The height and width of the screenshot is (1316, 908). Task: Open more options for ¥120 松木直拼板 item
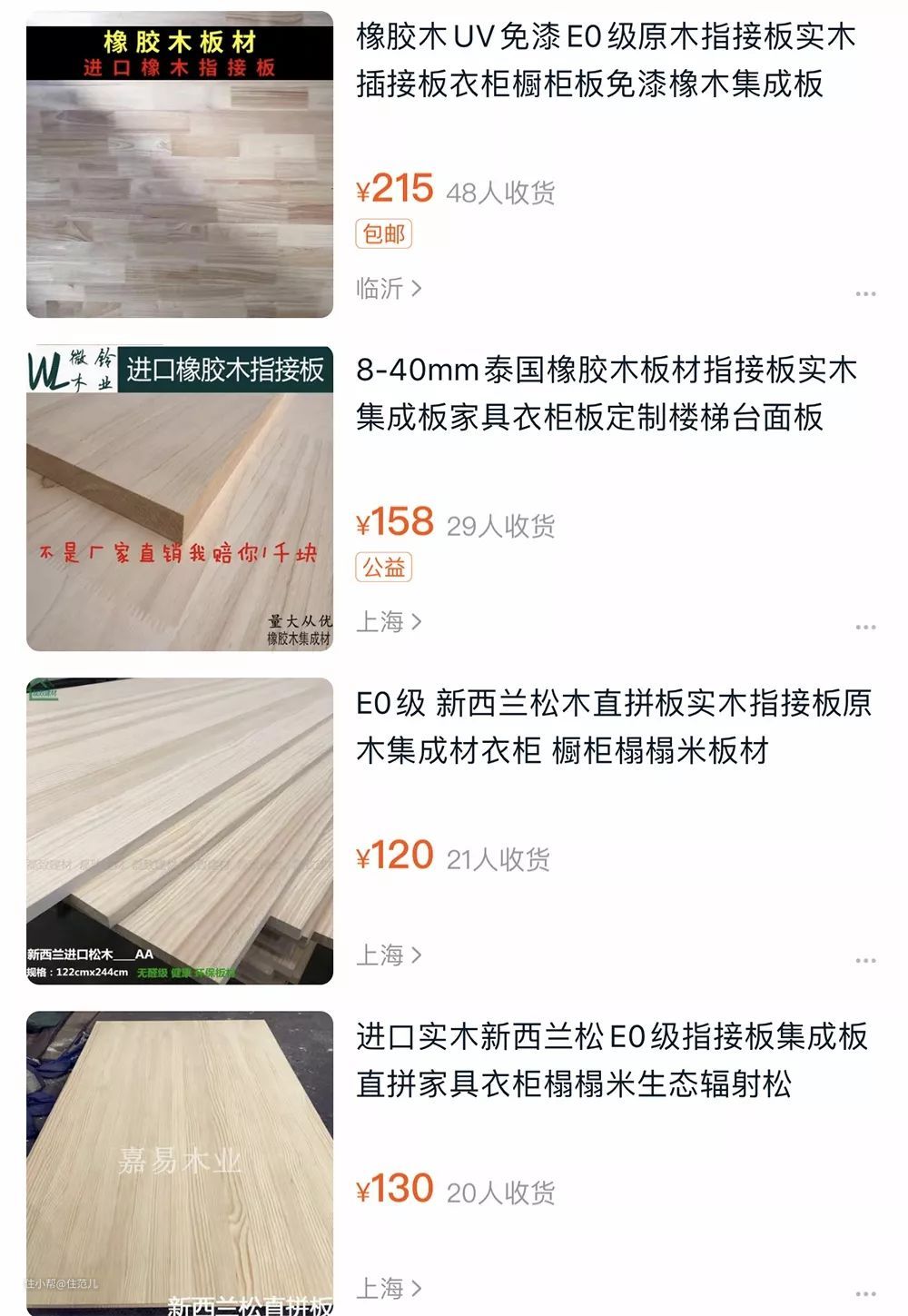pos(865,960)
